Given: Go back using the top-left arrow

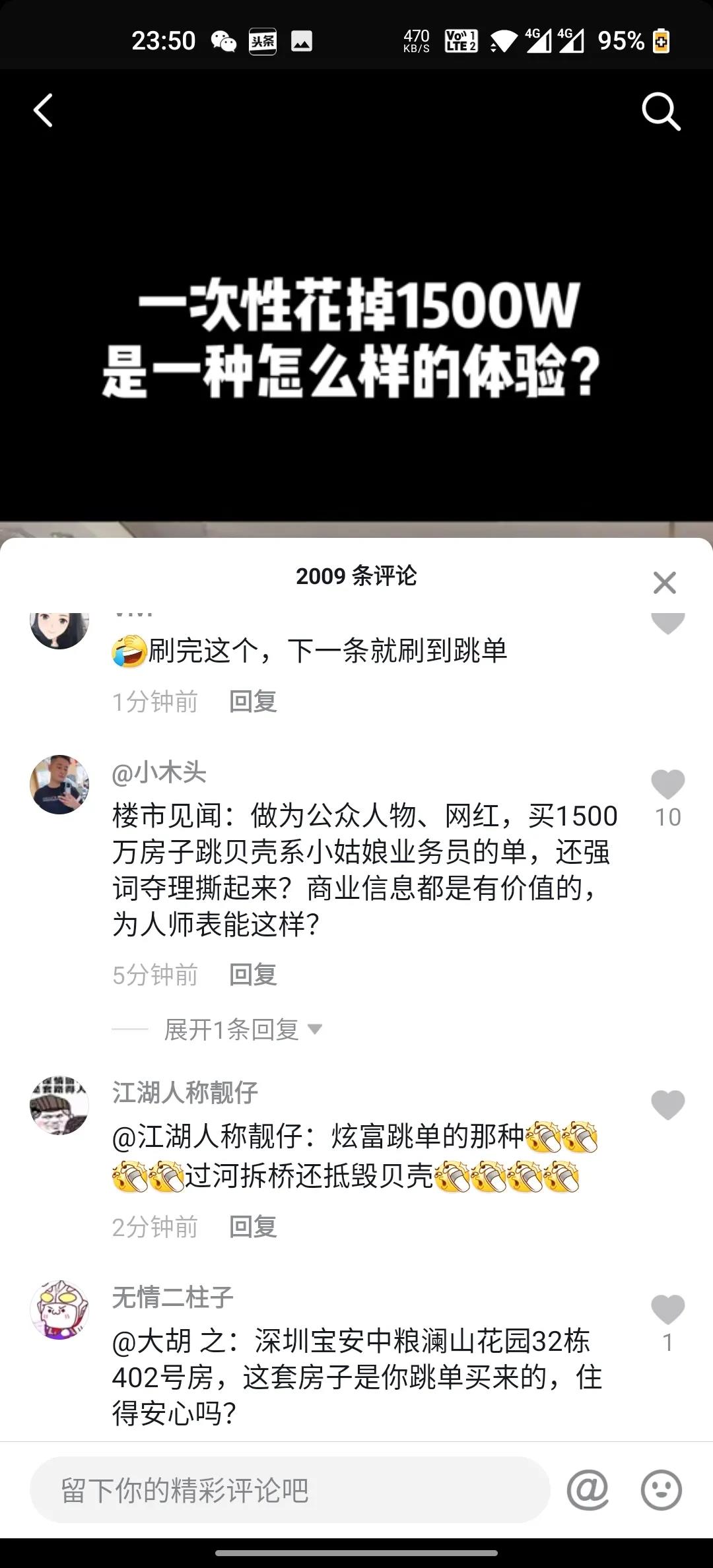Looking at the screenshot, I should pos(44,110).
